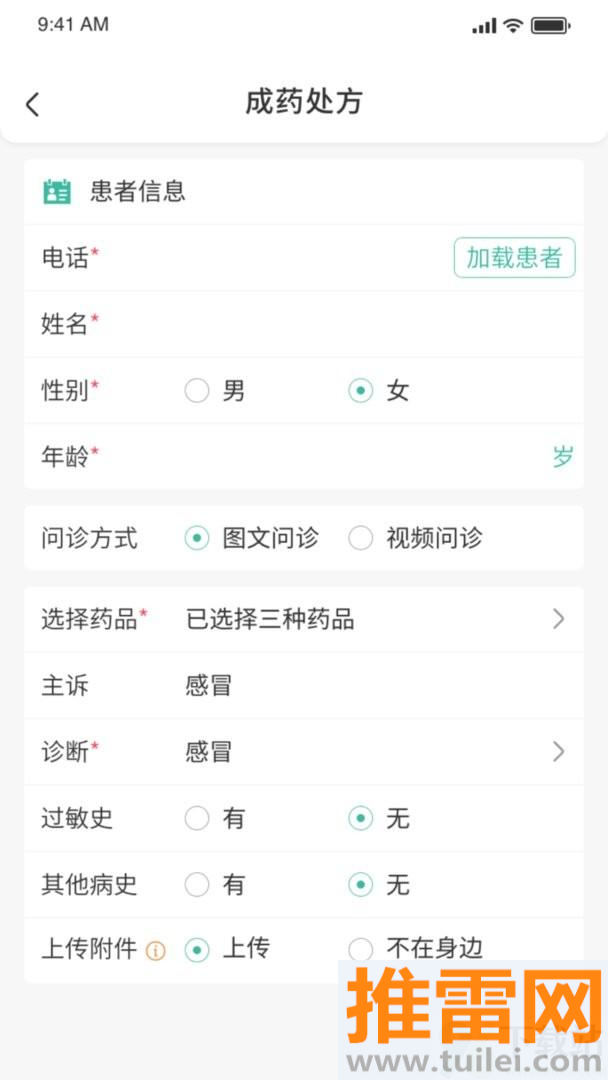
Task: Tap the 加载患者 button
Action: (x=514, y=258)
